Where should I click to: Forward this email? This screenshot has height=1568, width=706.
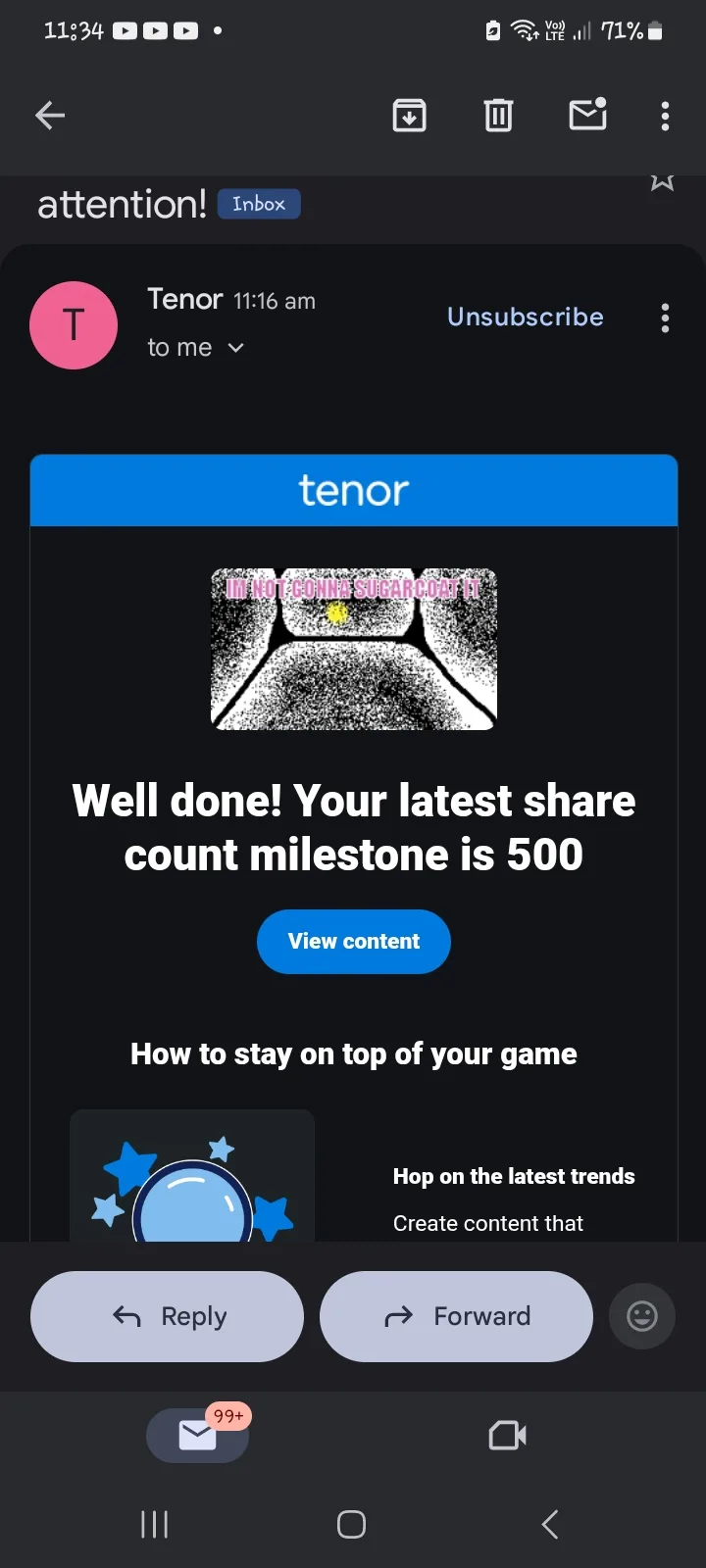point(456,1316)
